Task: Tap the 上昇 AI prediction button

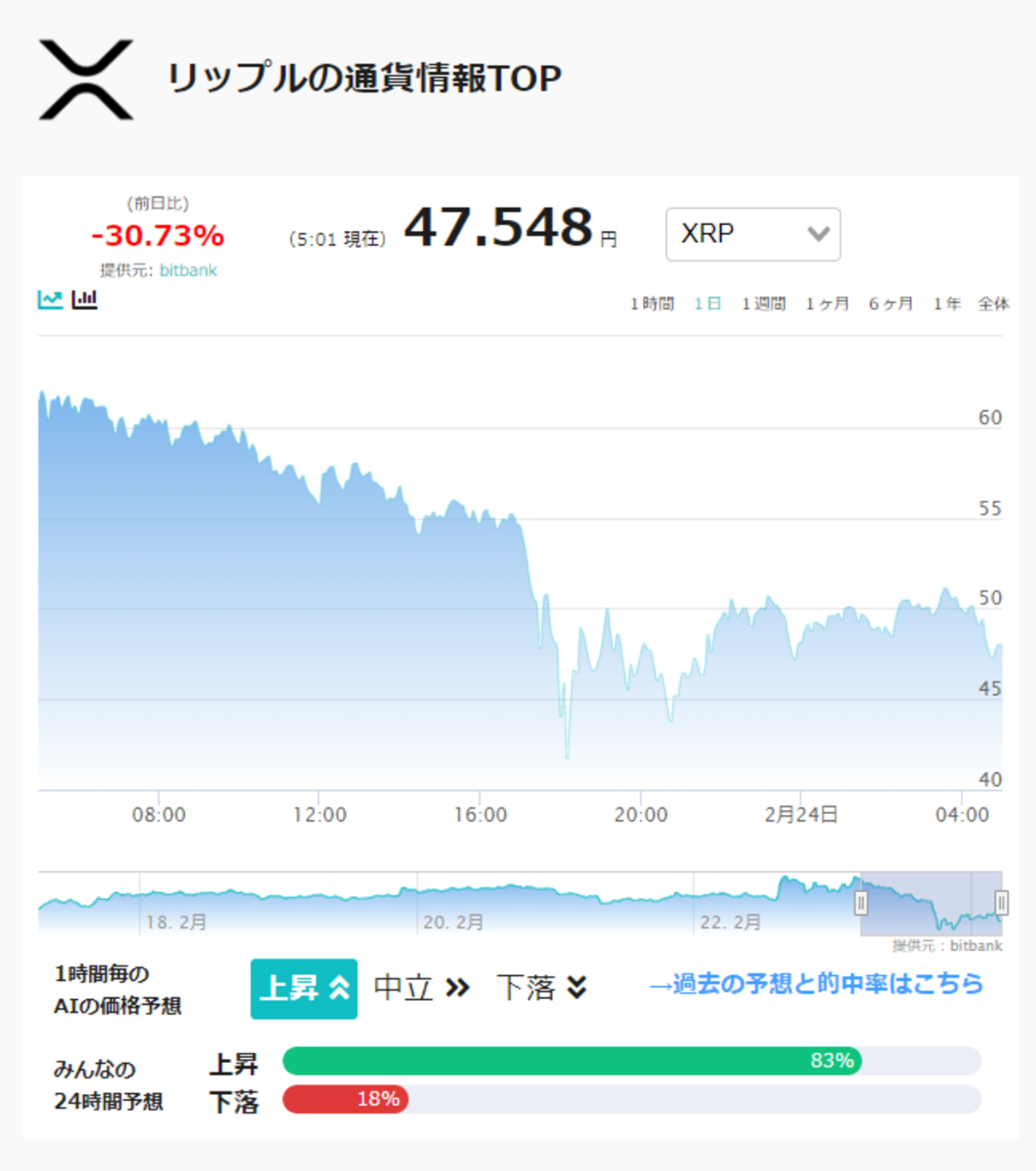Action: click(304, 989)
